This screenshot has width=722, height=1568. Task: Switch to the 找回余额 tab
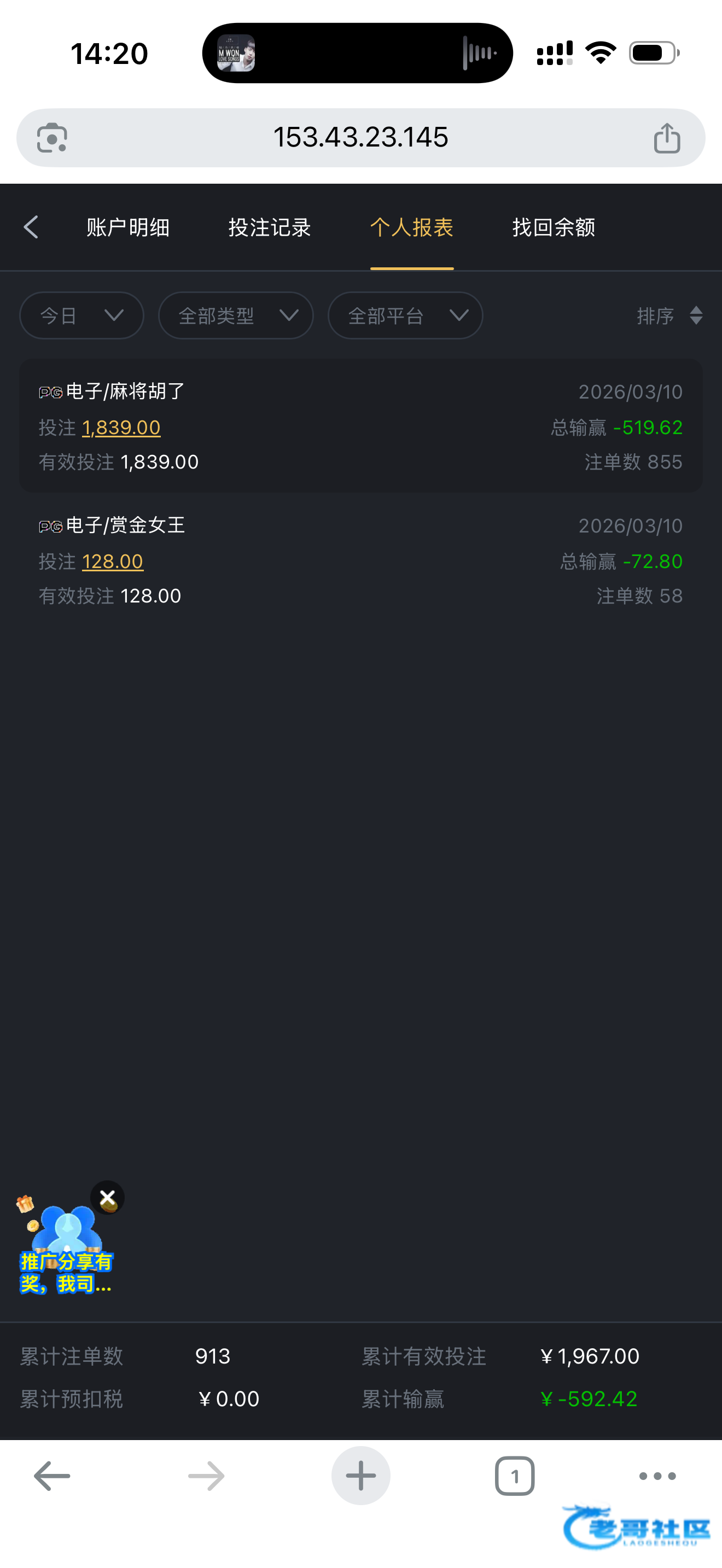tap(554, 227)
